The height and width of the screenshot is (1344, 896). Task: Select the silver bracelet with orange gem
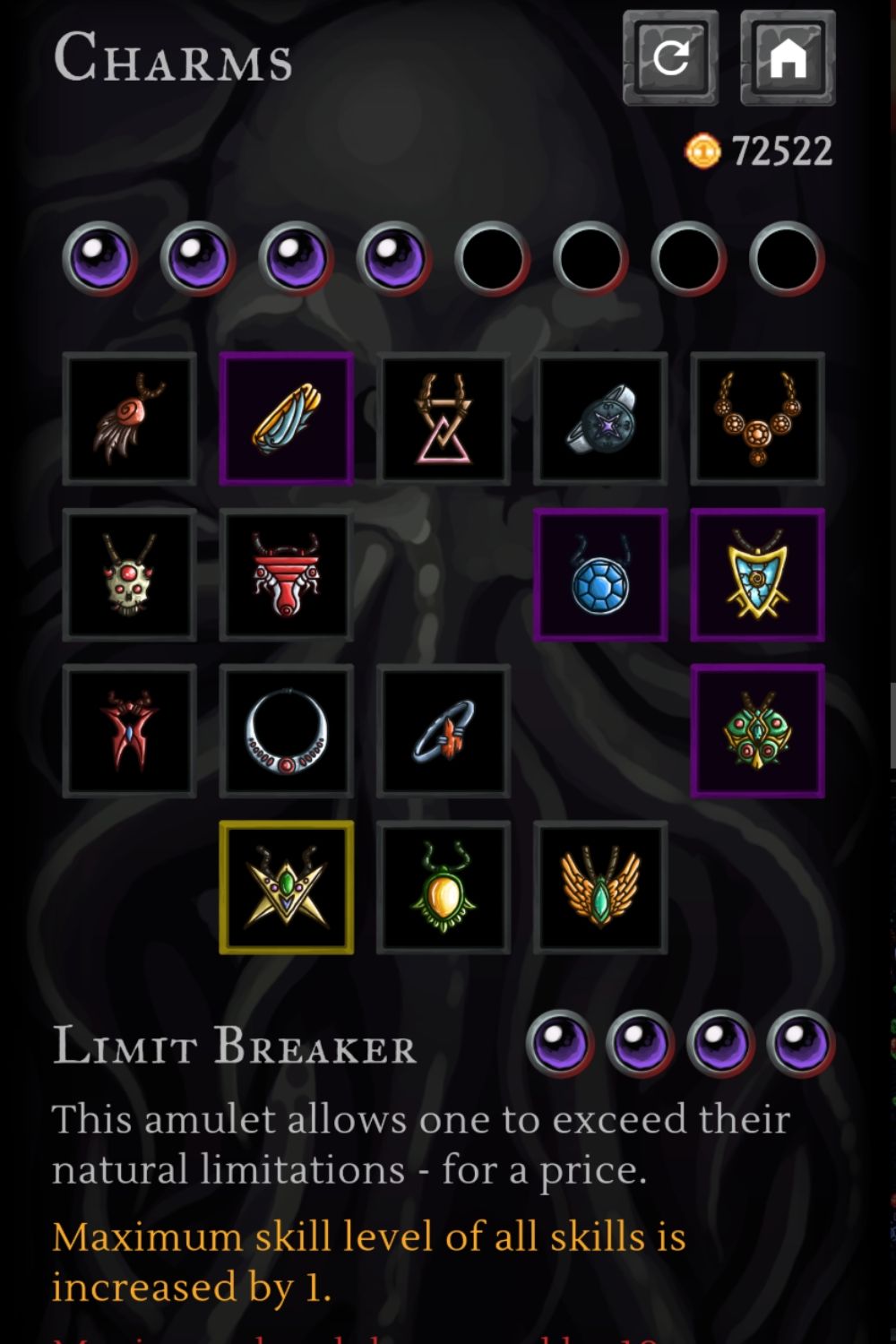444,731
